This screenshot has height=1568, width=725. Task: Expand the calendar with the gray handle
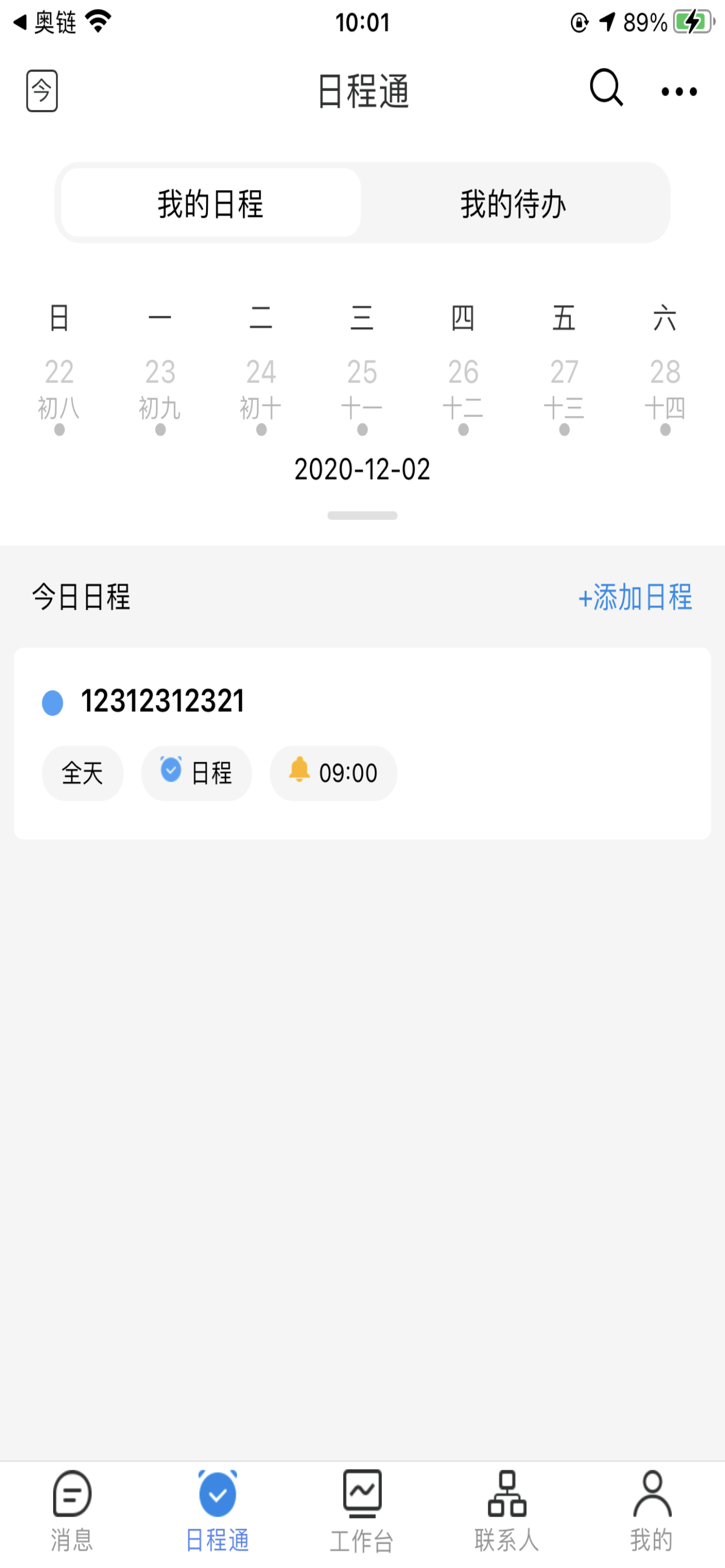coord(362,515)
